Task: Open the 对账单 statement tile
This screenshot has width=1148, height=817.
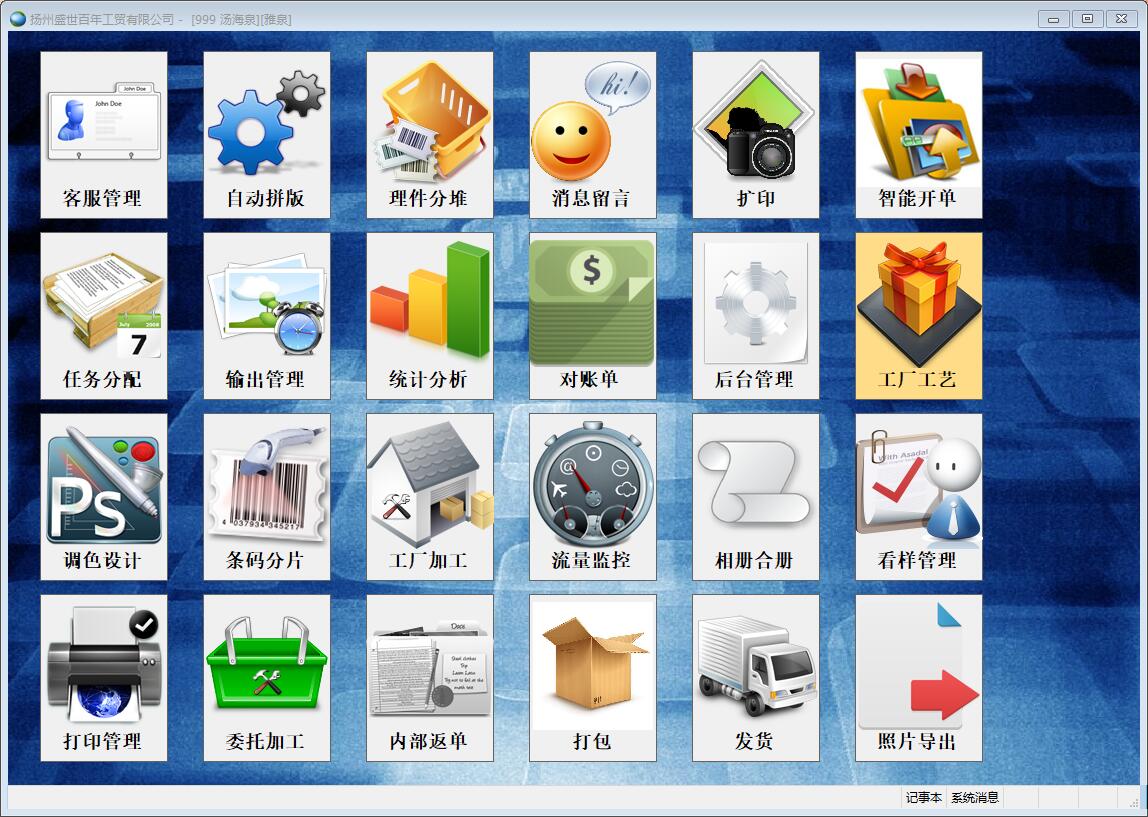Action: [x=592, y=316]
